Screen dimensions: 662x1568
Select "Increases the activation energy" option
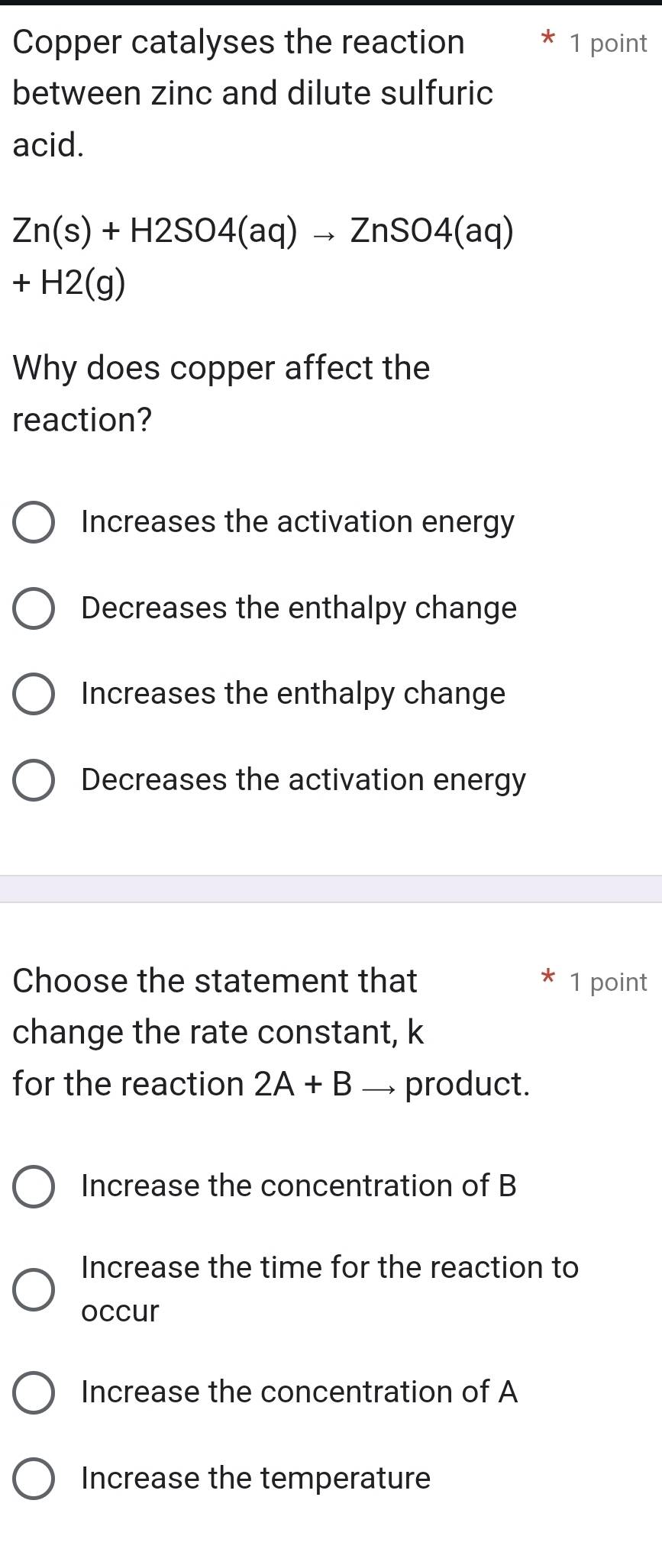pos(298,522)
